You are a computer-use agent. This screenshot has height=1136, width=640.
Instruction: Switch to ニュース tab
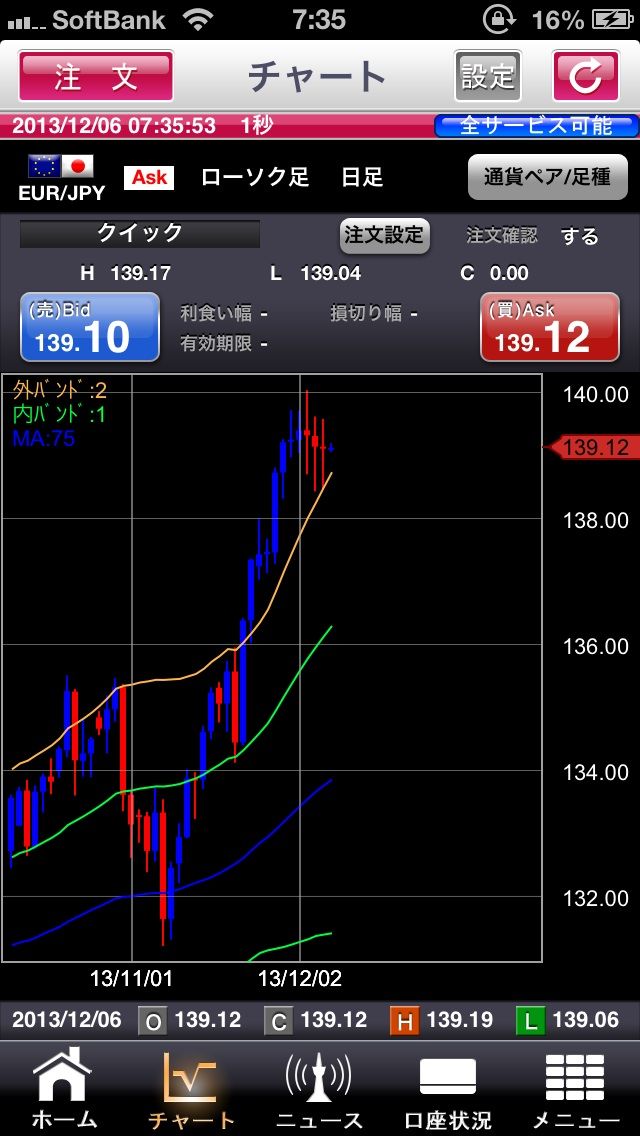coord(320,1088)
